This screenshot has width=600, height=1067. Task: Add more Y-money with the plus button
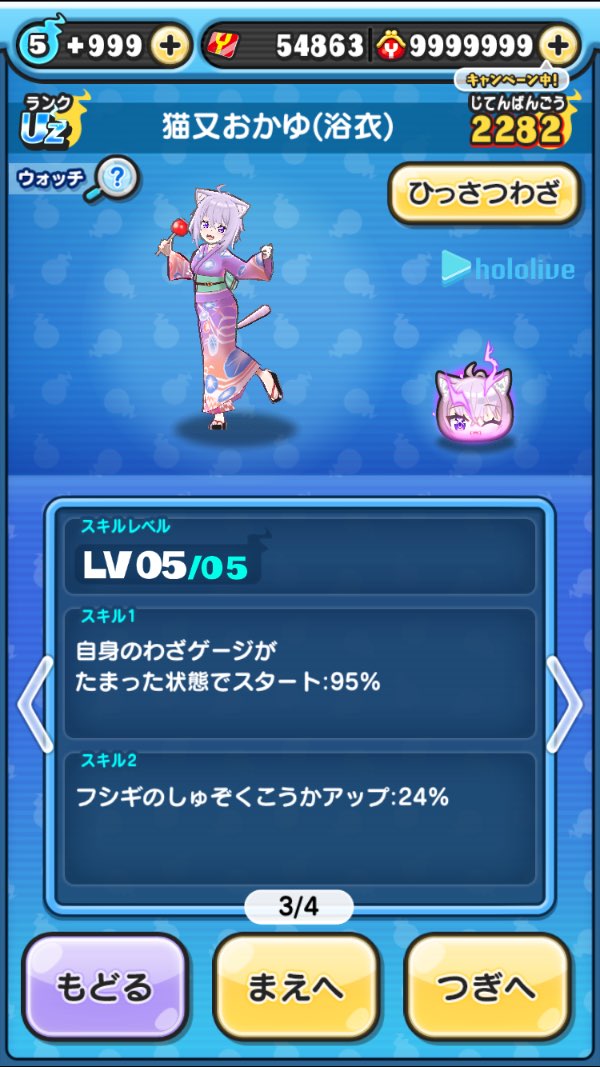coord(559,46)
